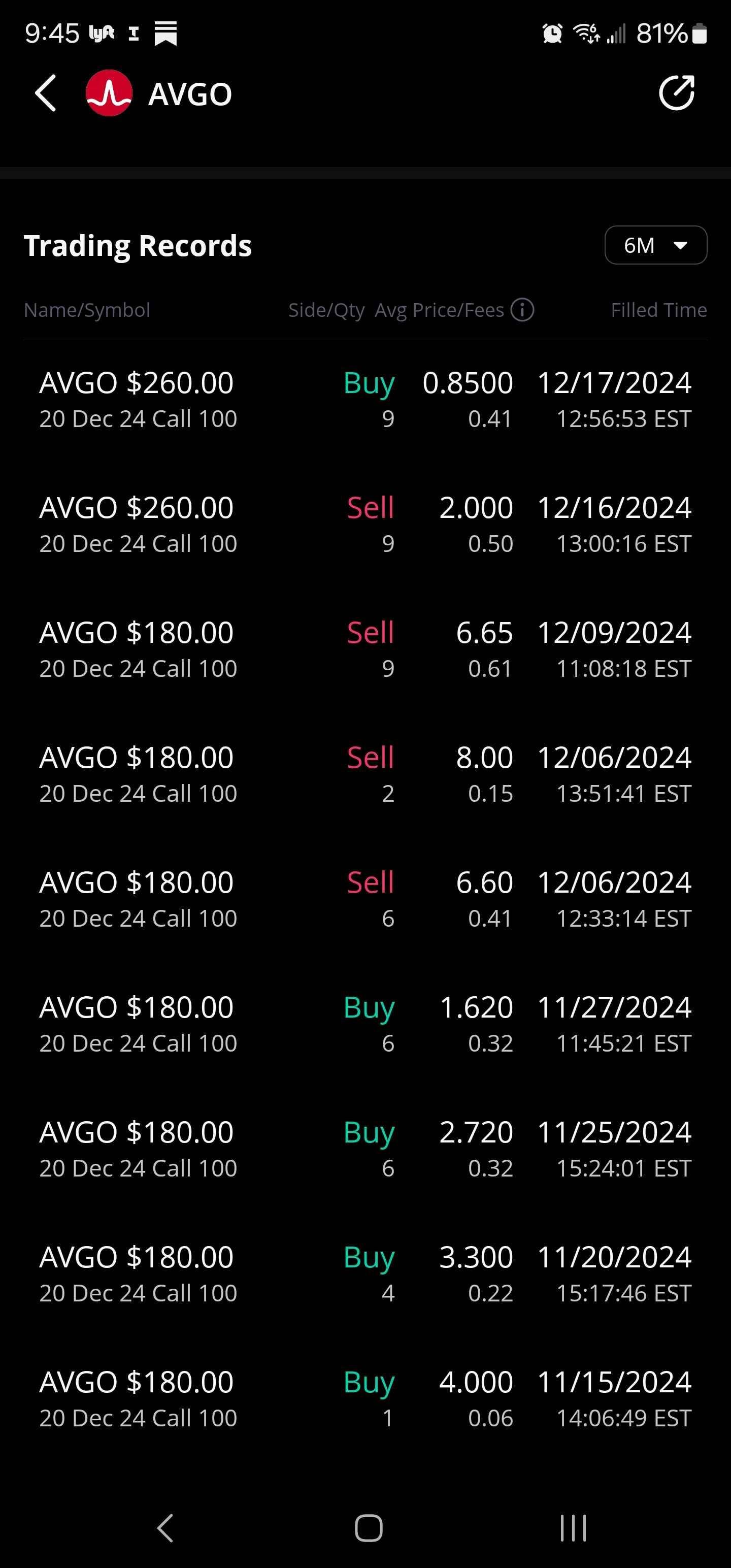Open the 6M time range dropdown

[x=655, y=245]
